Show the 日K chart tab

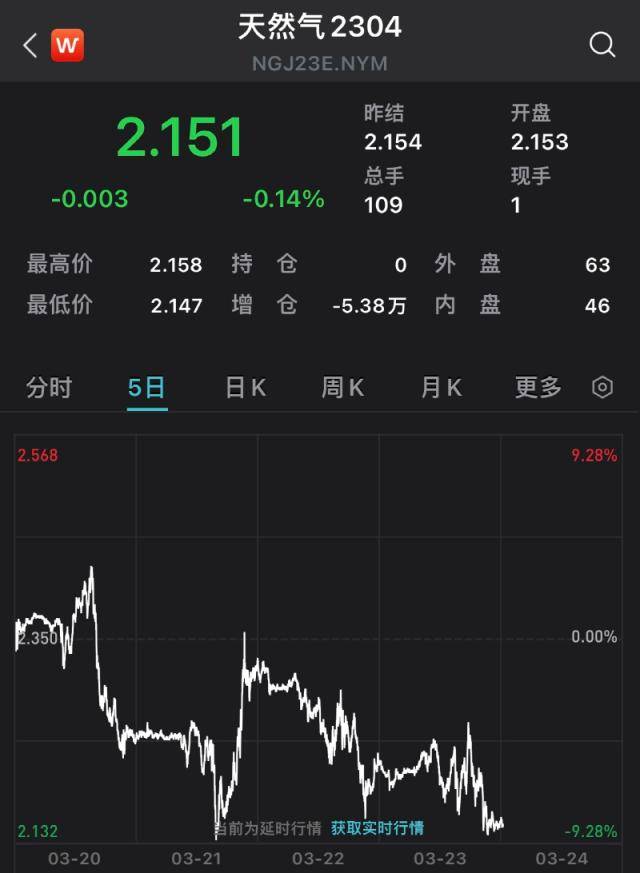(x=245, y=388)
